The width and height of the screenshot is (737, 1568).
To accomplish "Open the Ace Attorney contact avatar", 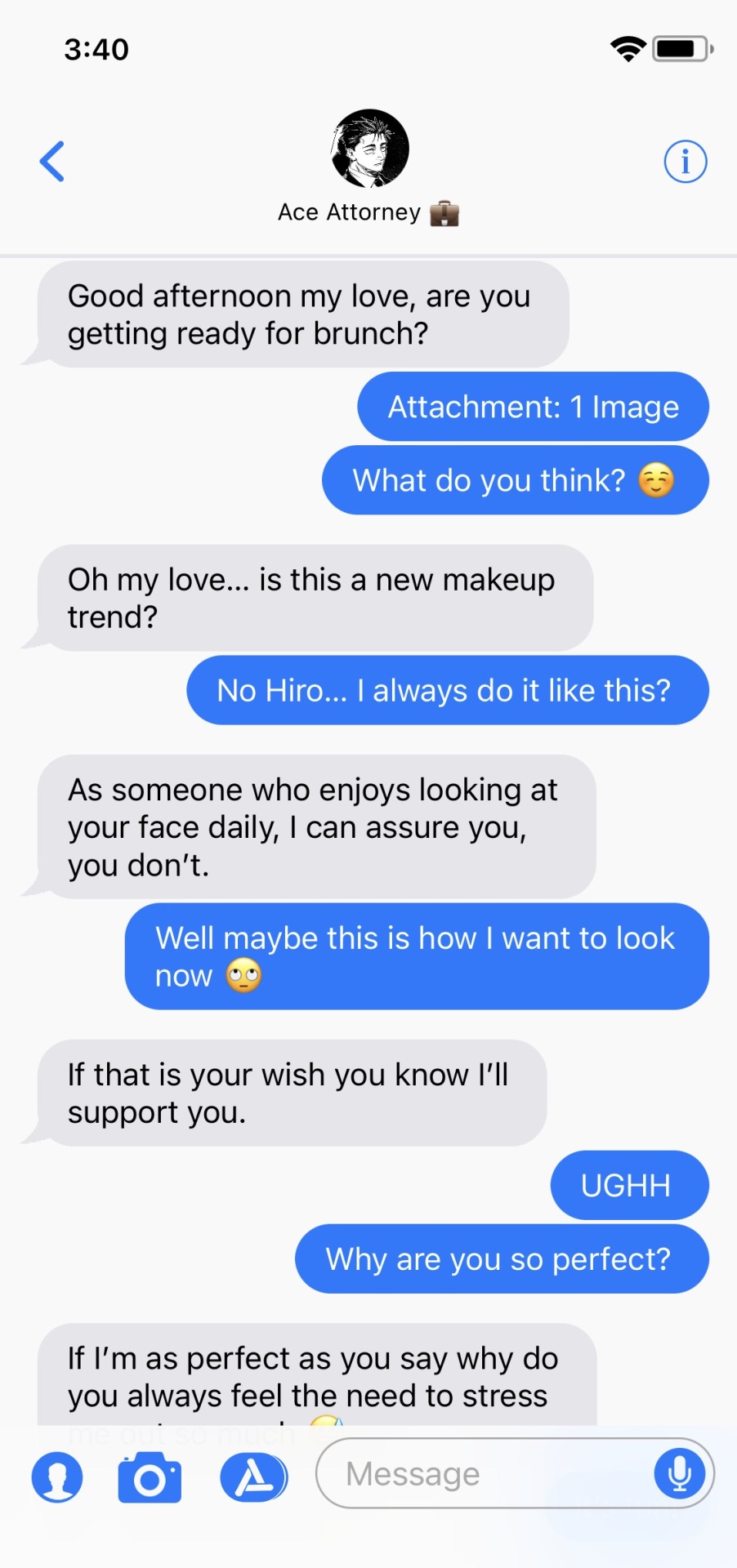I will point(370,148).
